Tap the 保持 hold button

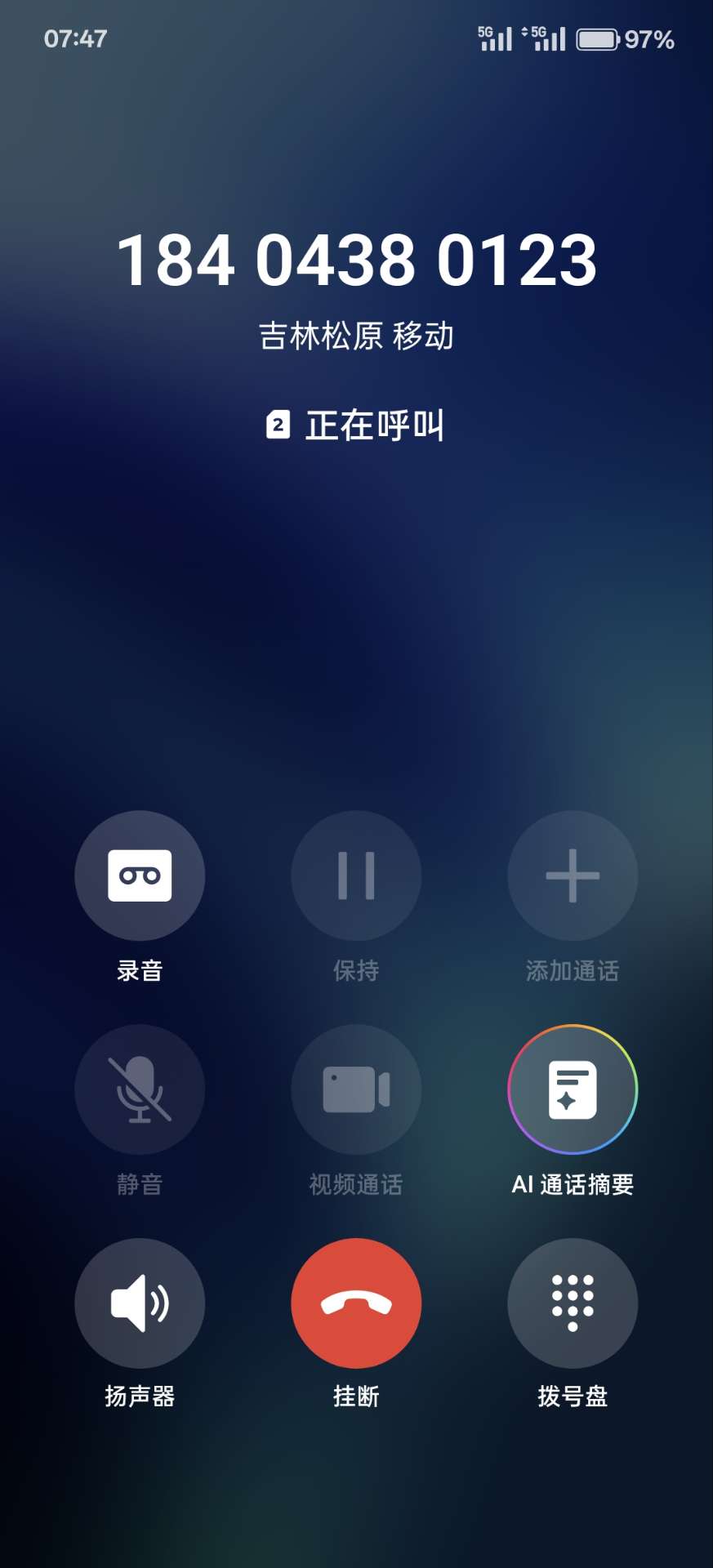[x=356, y=875]
